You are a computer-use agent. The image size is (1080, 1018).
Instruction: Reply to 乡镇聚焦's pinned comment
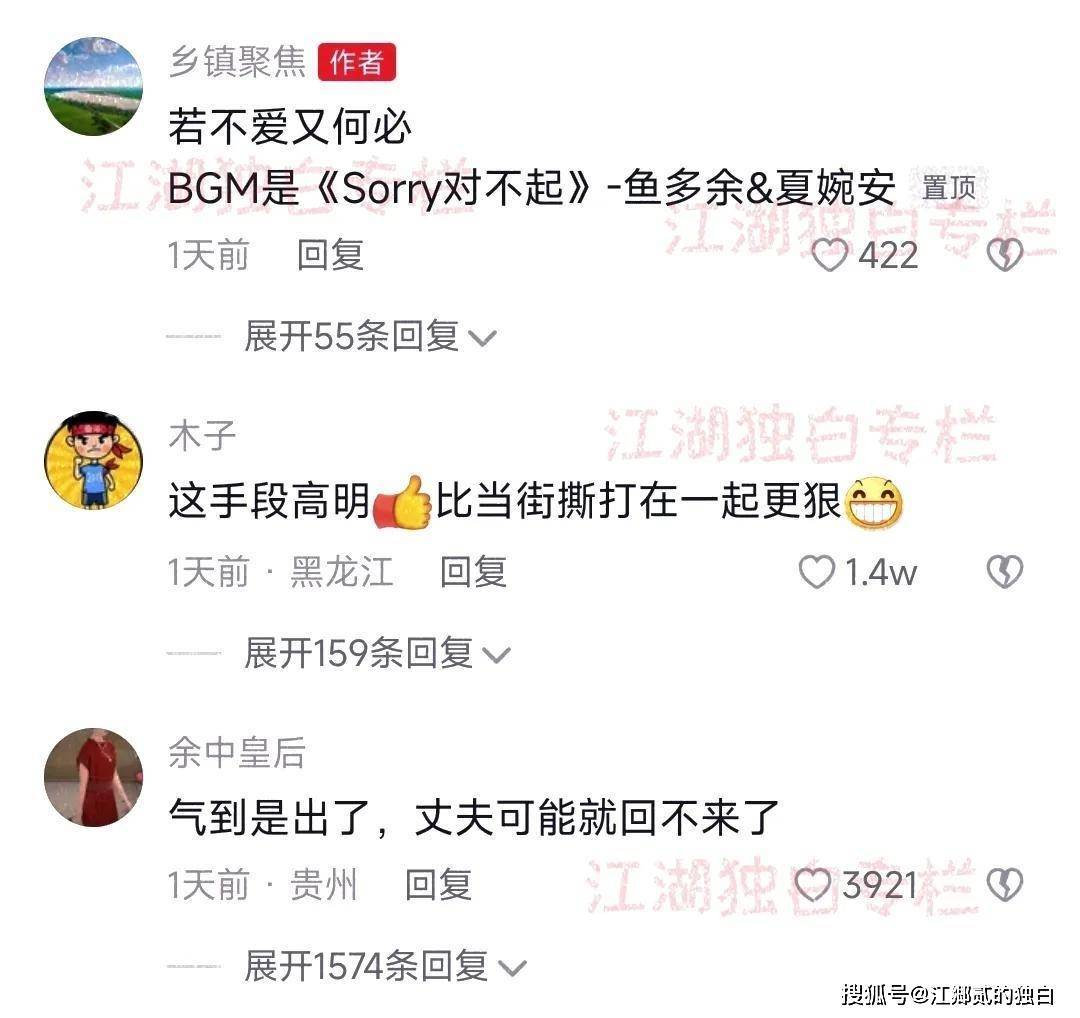coord(329,256)
